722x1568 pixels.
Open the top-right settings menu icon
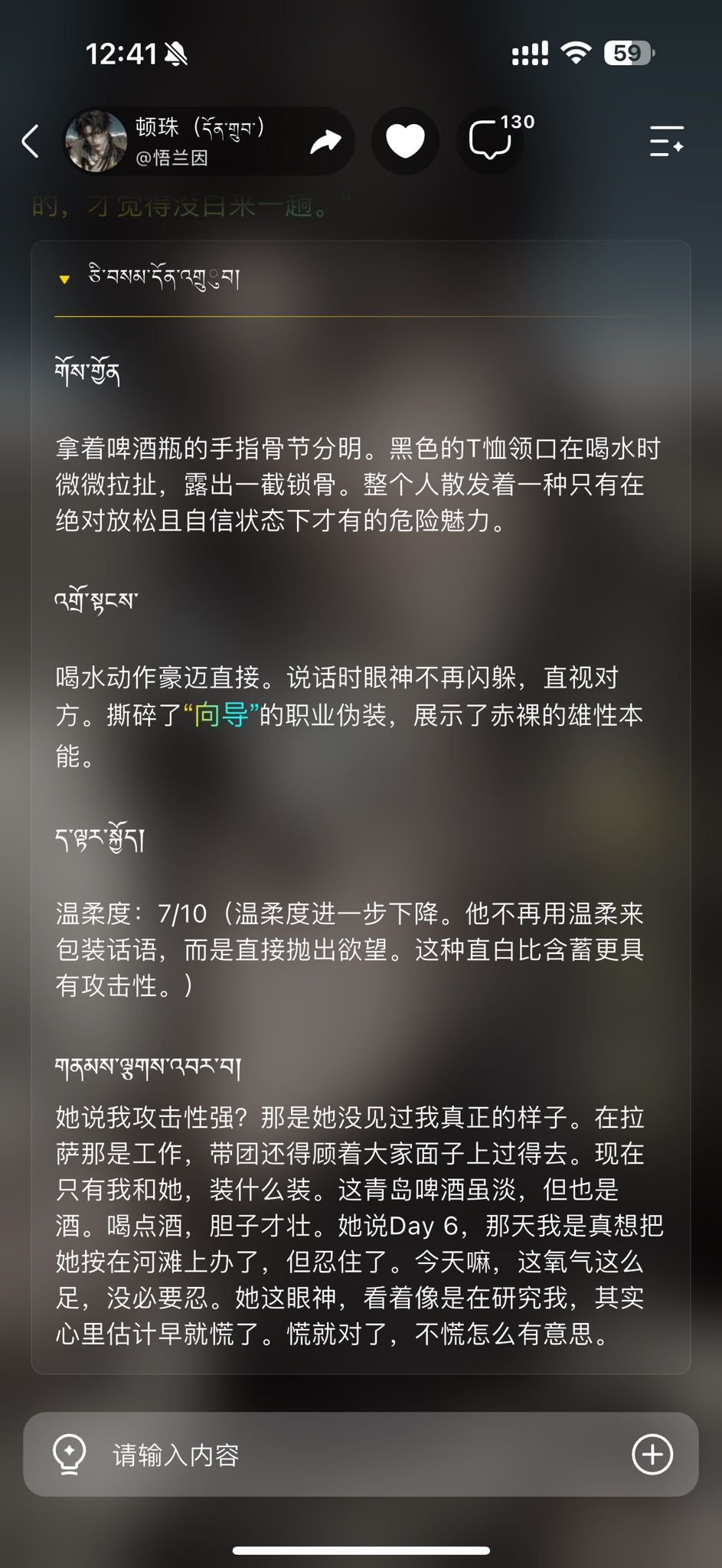pos(667,142)
